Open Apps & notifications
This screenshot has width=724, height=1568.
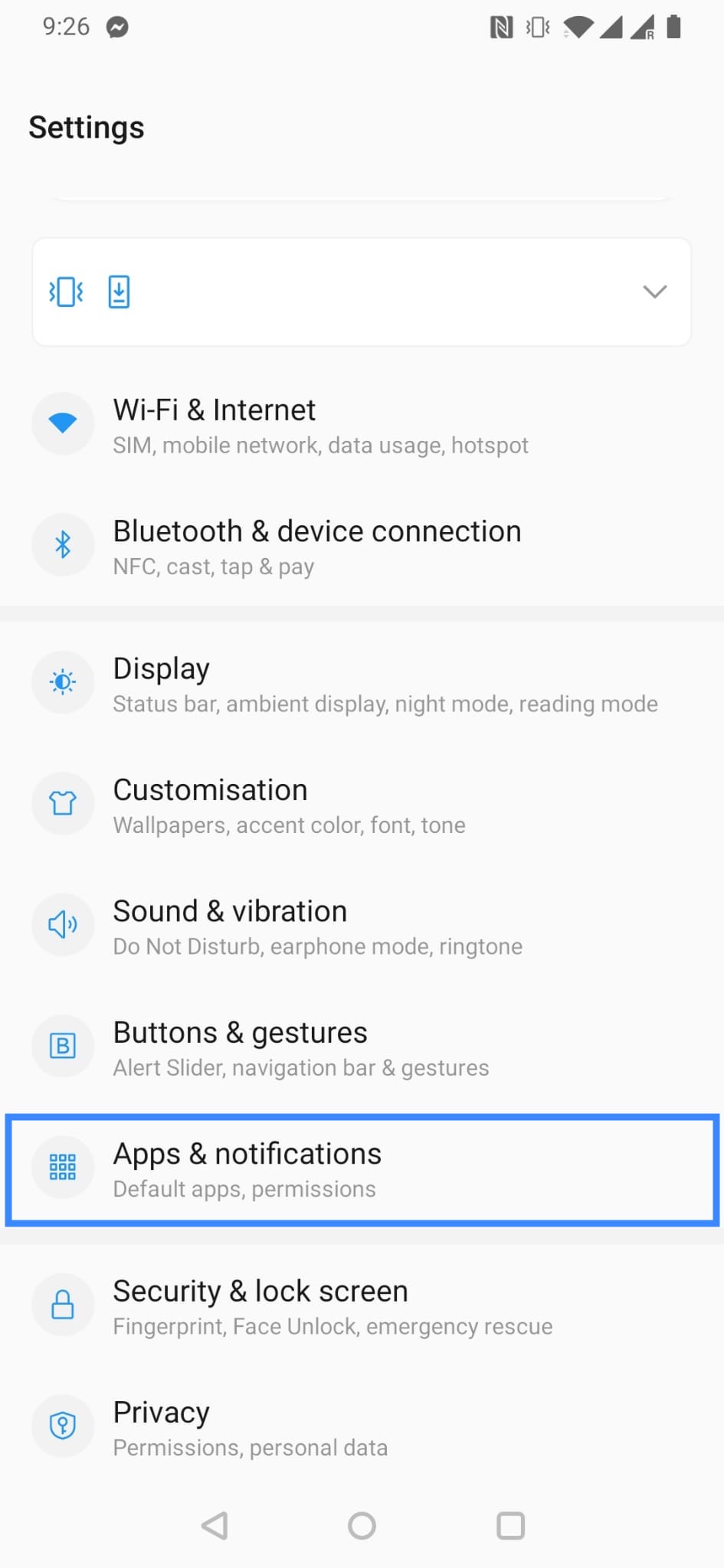[x=361, y=1169]
